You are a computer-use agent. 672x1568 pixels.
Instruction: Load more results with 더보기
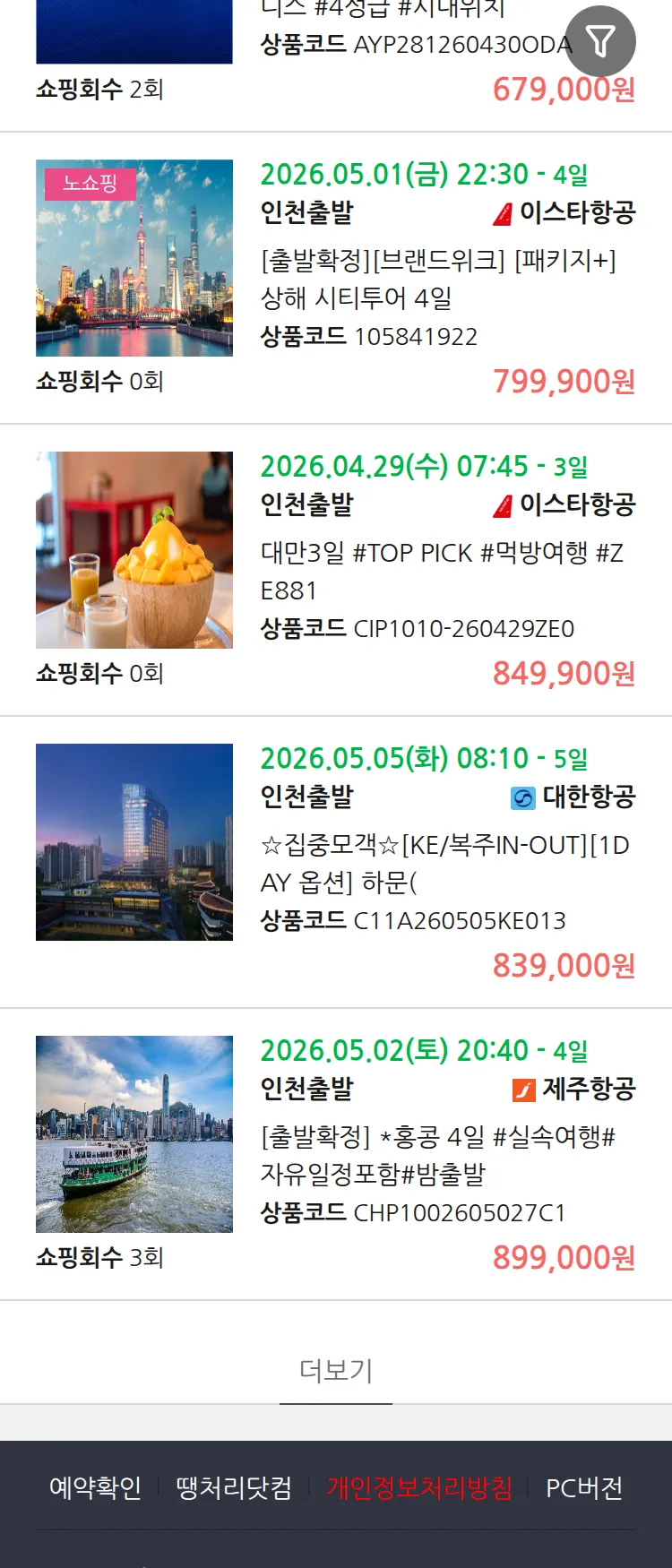[x=336, y=1370]
